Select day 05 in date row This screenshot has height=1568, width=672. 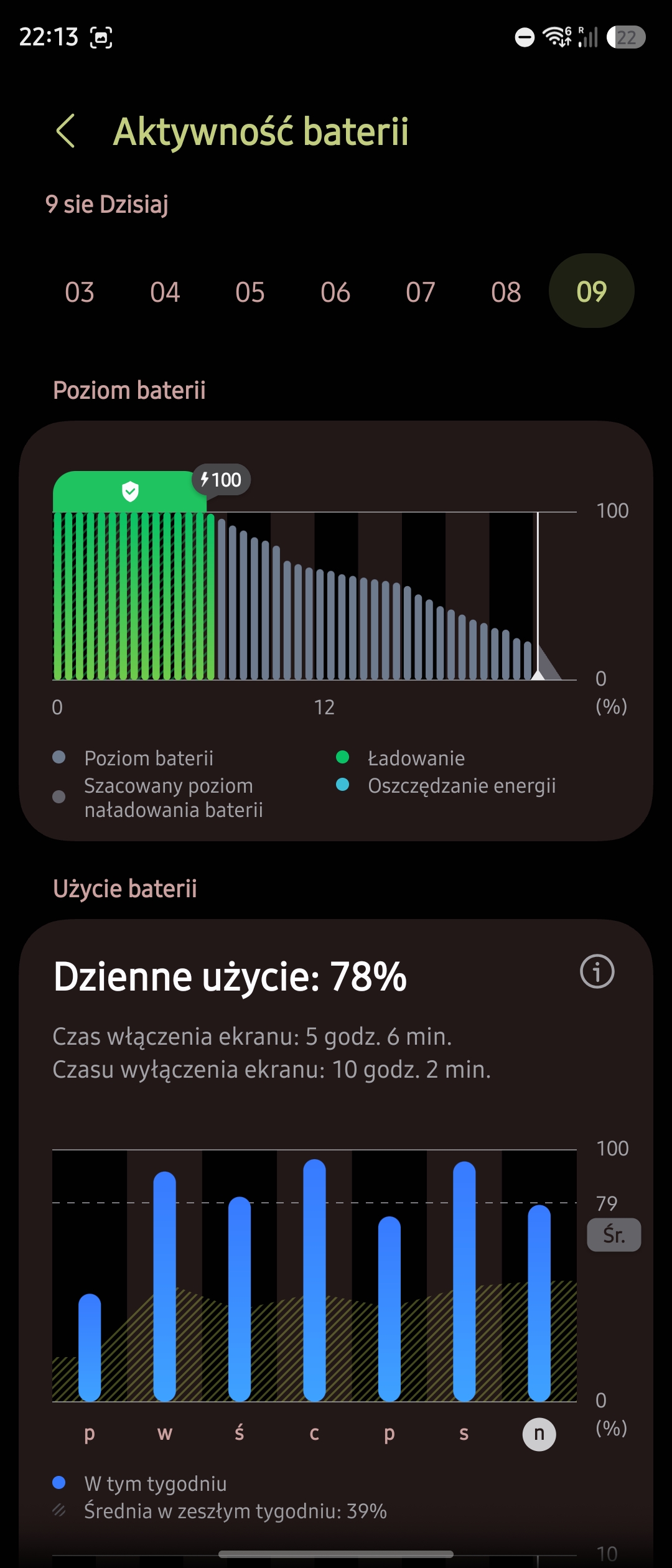pyautogui.click(x=250, y=292)
